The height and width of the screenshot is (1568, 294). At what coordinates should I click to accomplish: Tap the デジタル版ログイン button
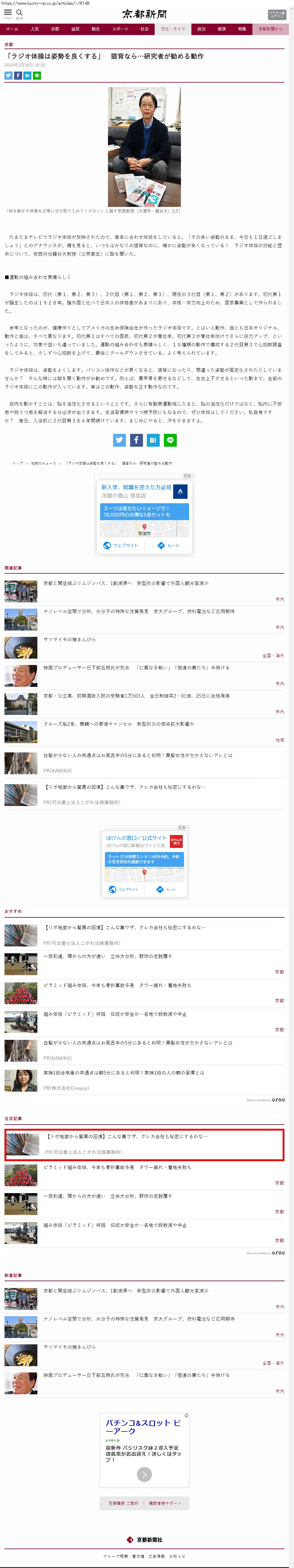click(x=276, y=15)
